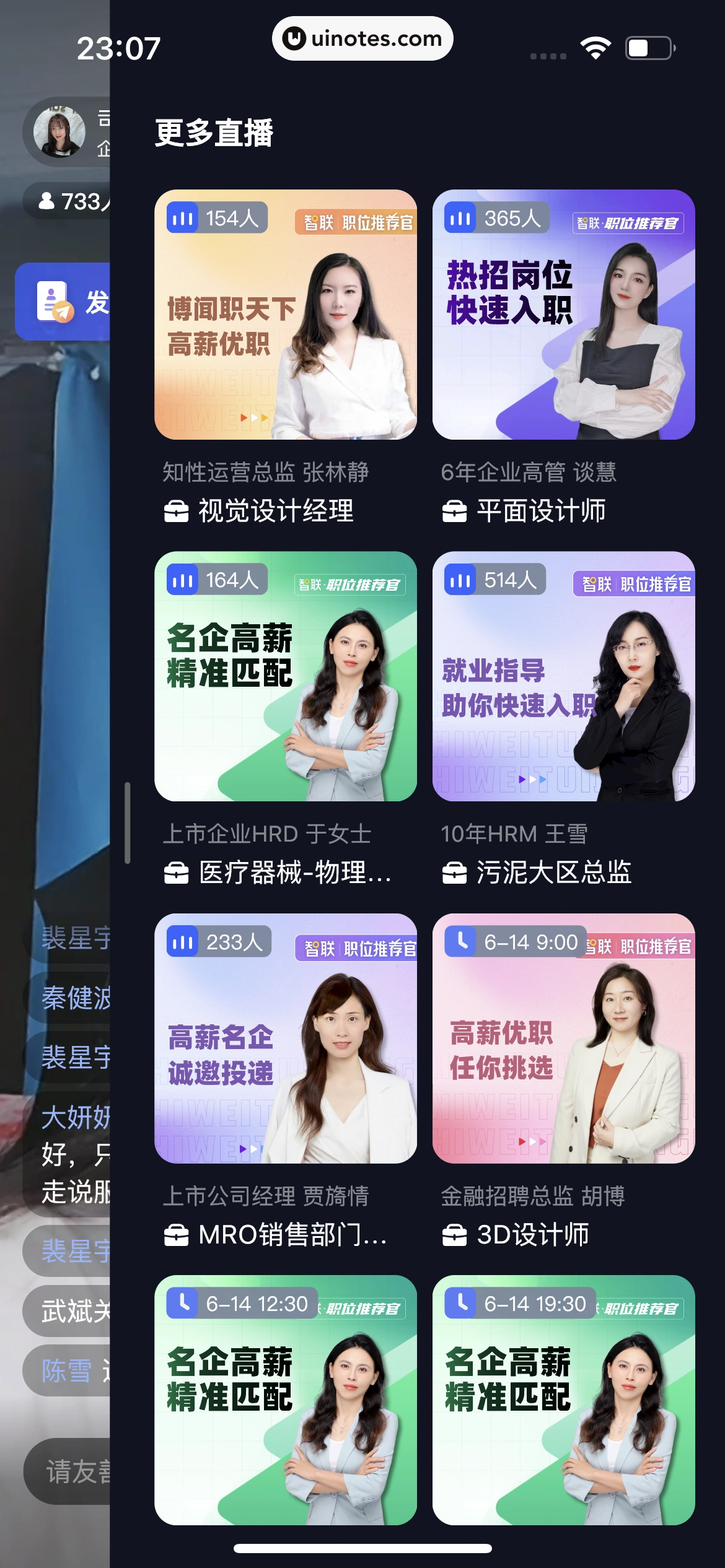Open 王雪's 就业指导 livestream
This screenshot has height=1568, width=725.
pyautogui.click(x=563, y=676)
